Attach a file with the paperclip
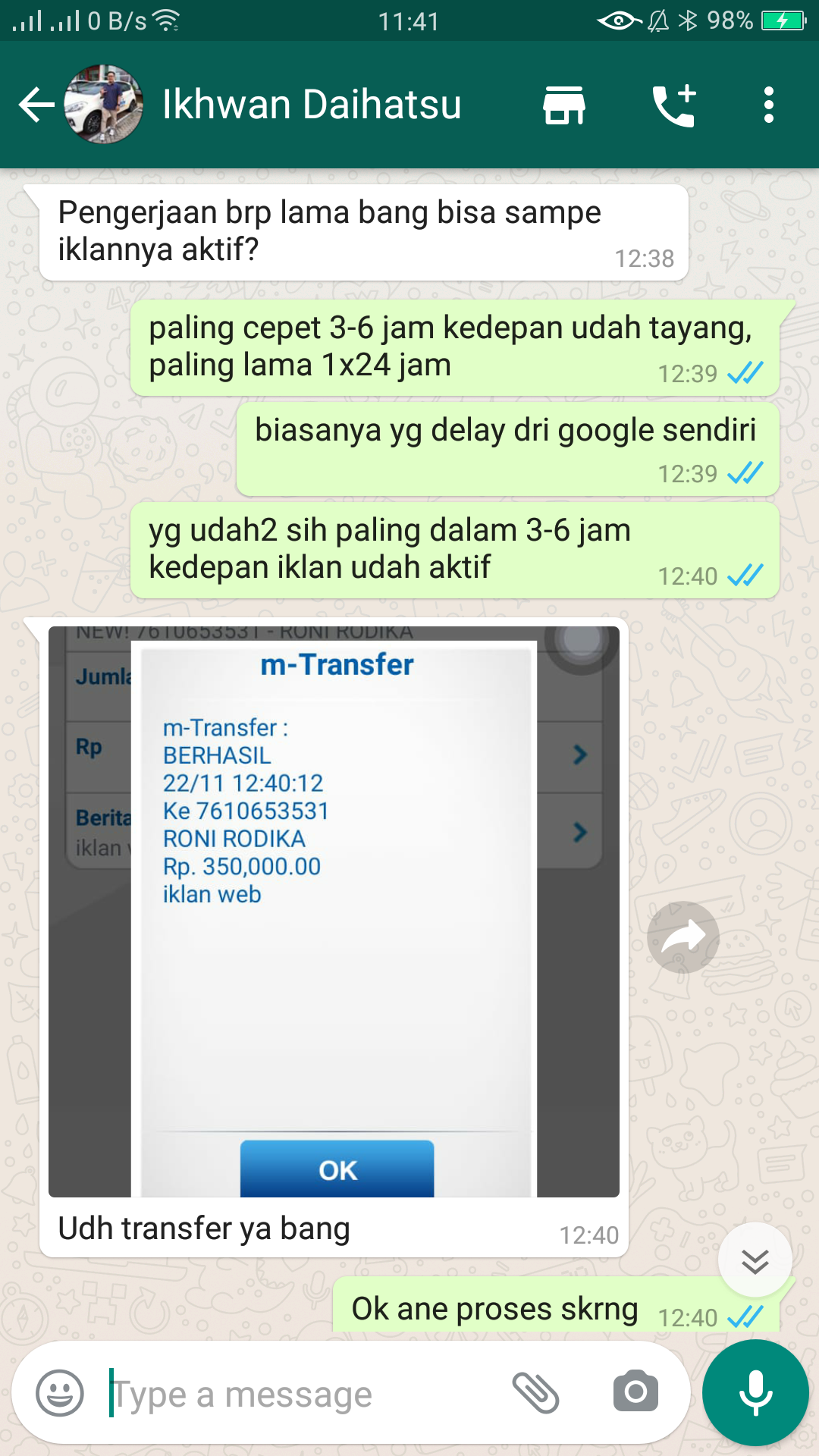 (535, 1393)
